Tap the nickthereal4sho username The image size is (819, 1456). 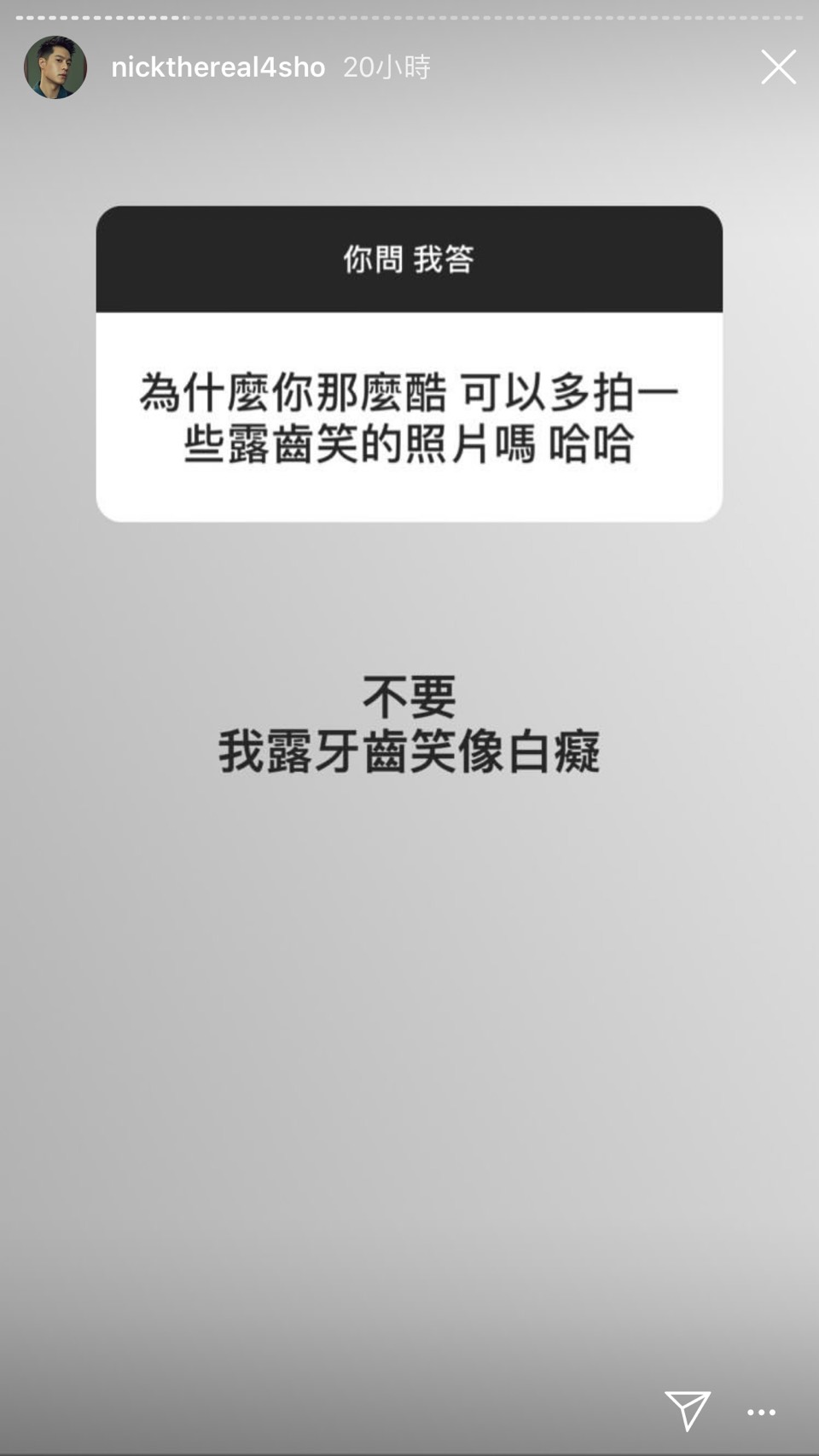(x=218, y=67)
